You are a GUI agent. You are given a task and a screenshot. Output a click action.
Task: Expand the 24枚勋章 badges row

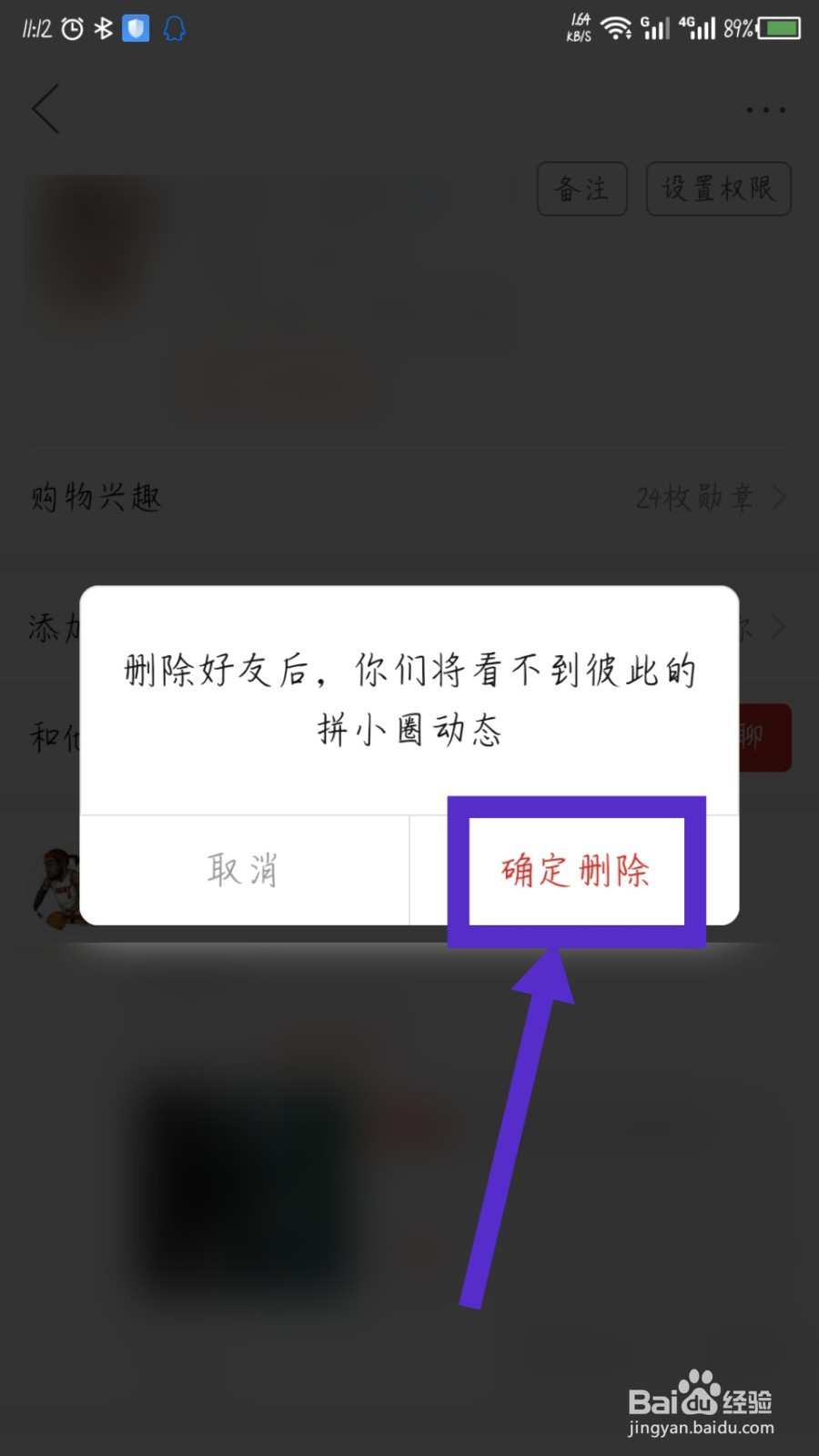(696, 497)
